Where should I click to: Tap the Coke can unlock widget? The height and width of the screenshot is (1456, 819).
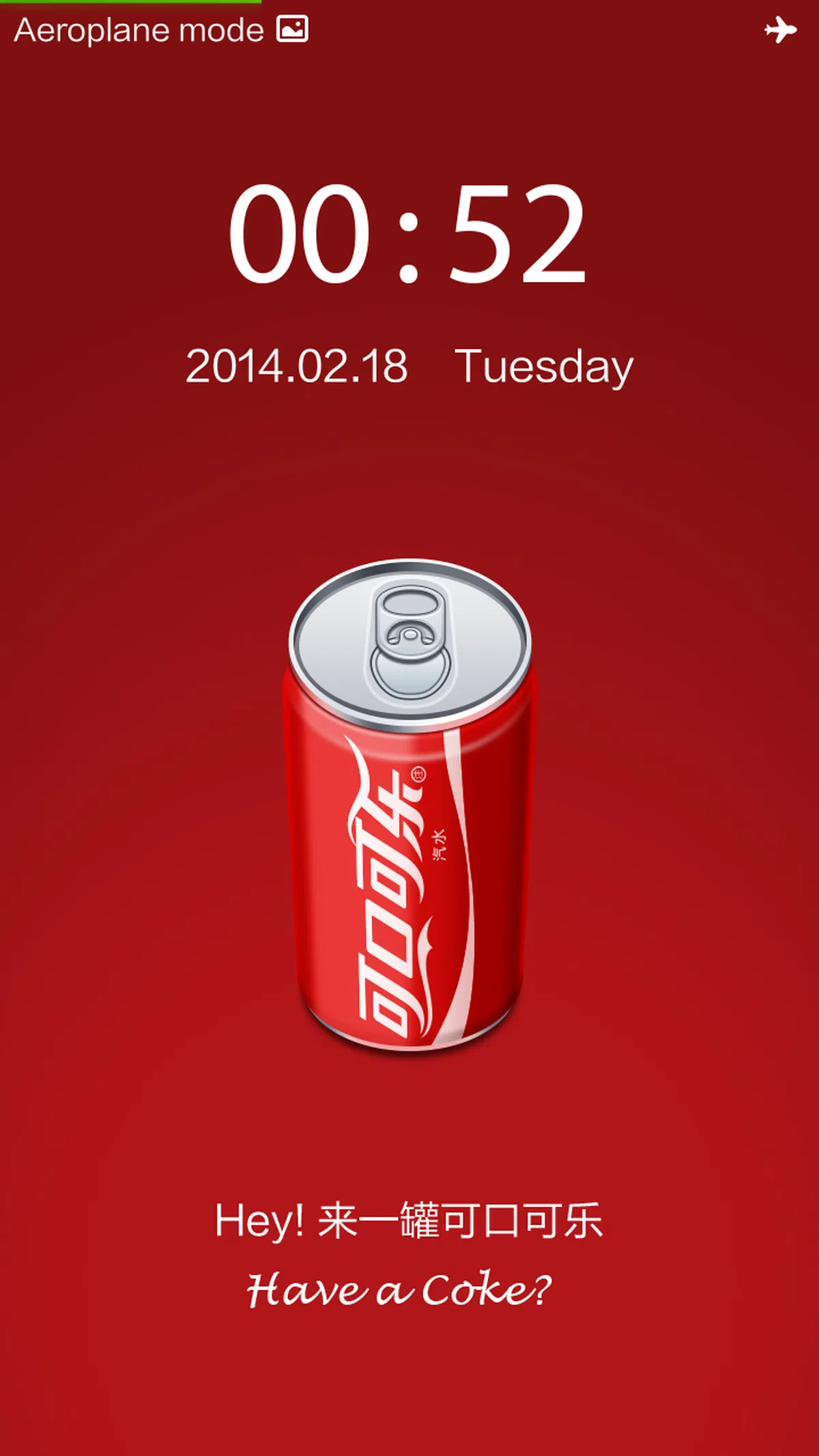[409, 805]
